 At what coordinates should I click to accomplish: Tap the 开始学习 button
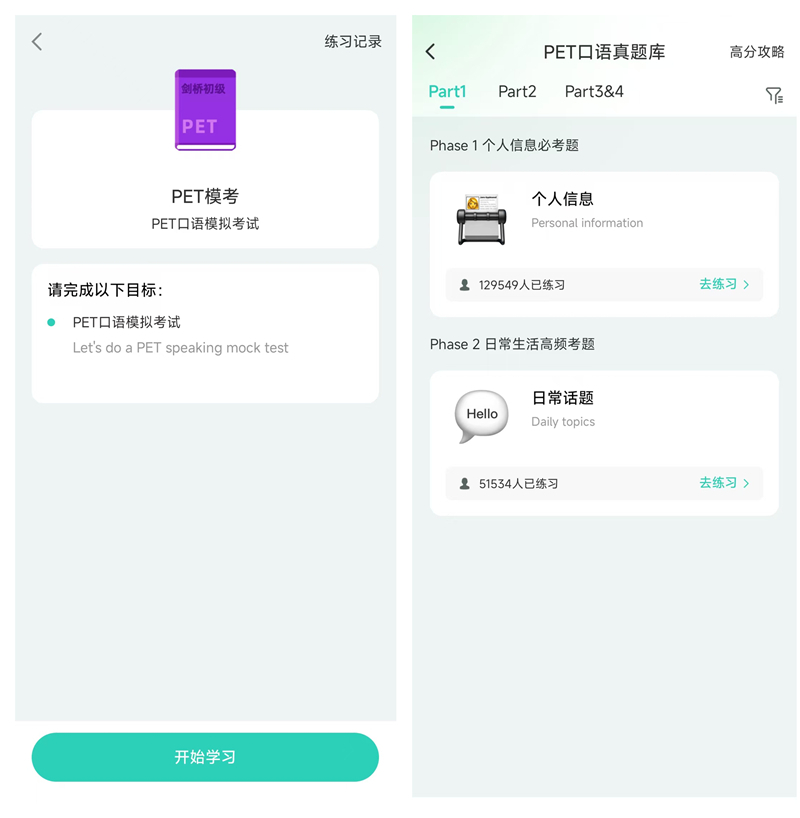point(205,757)
